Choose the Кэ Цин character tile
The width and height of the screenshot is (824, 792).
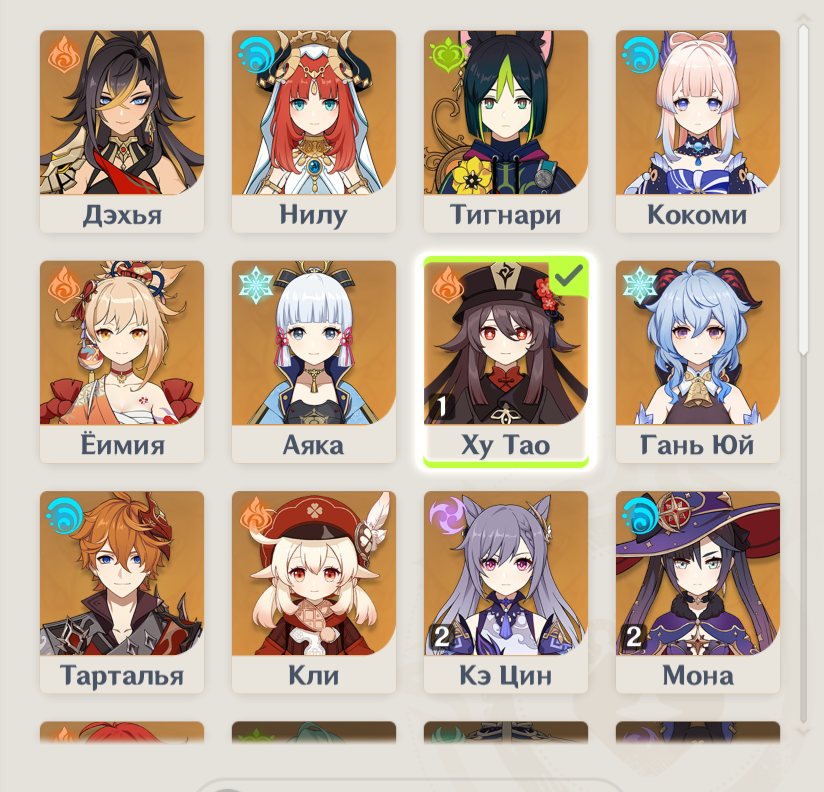point(506,590)
